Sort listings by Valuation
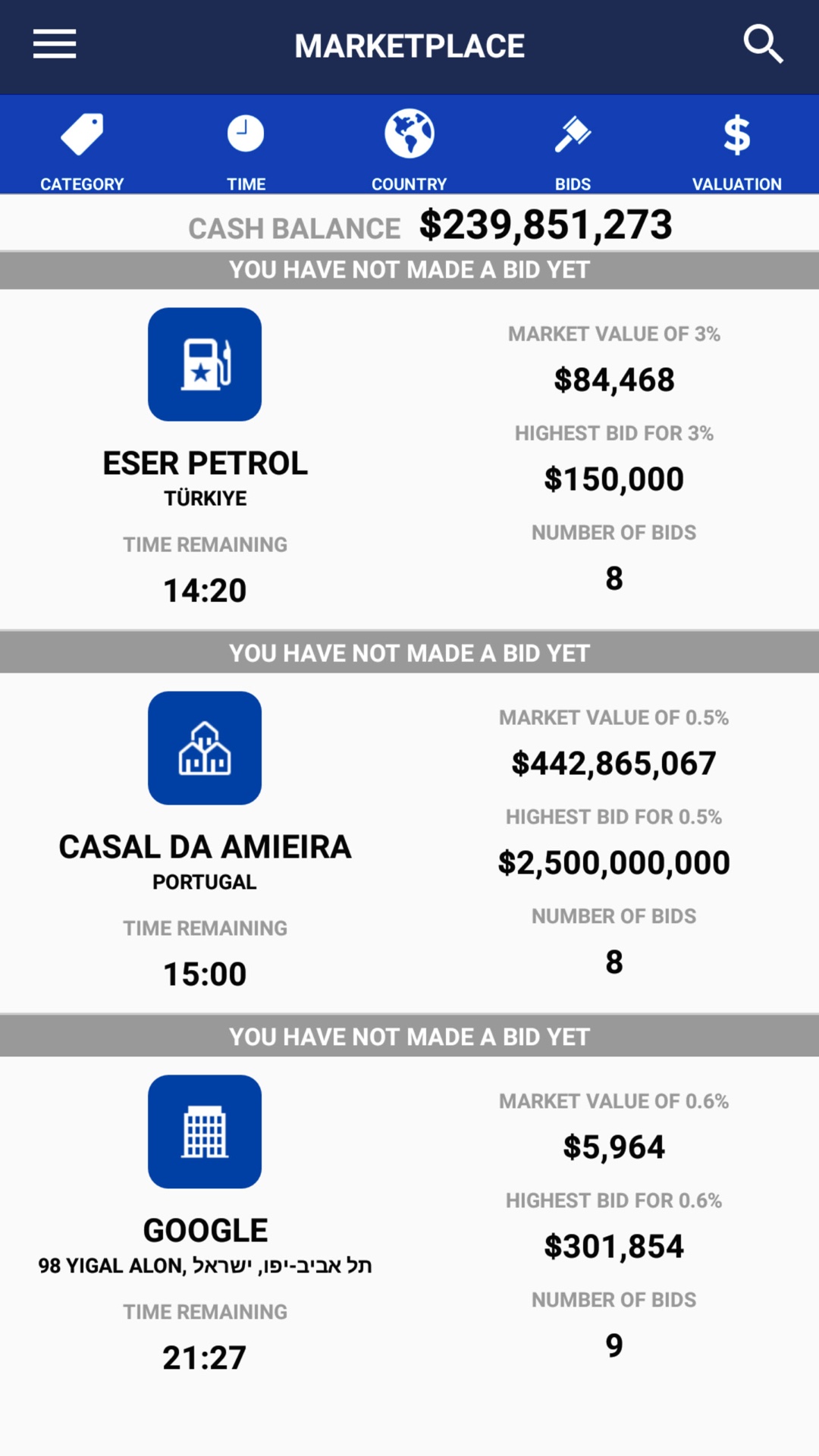This screenshot has width=819, height=1456. coord(736,149)
